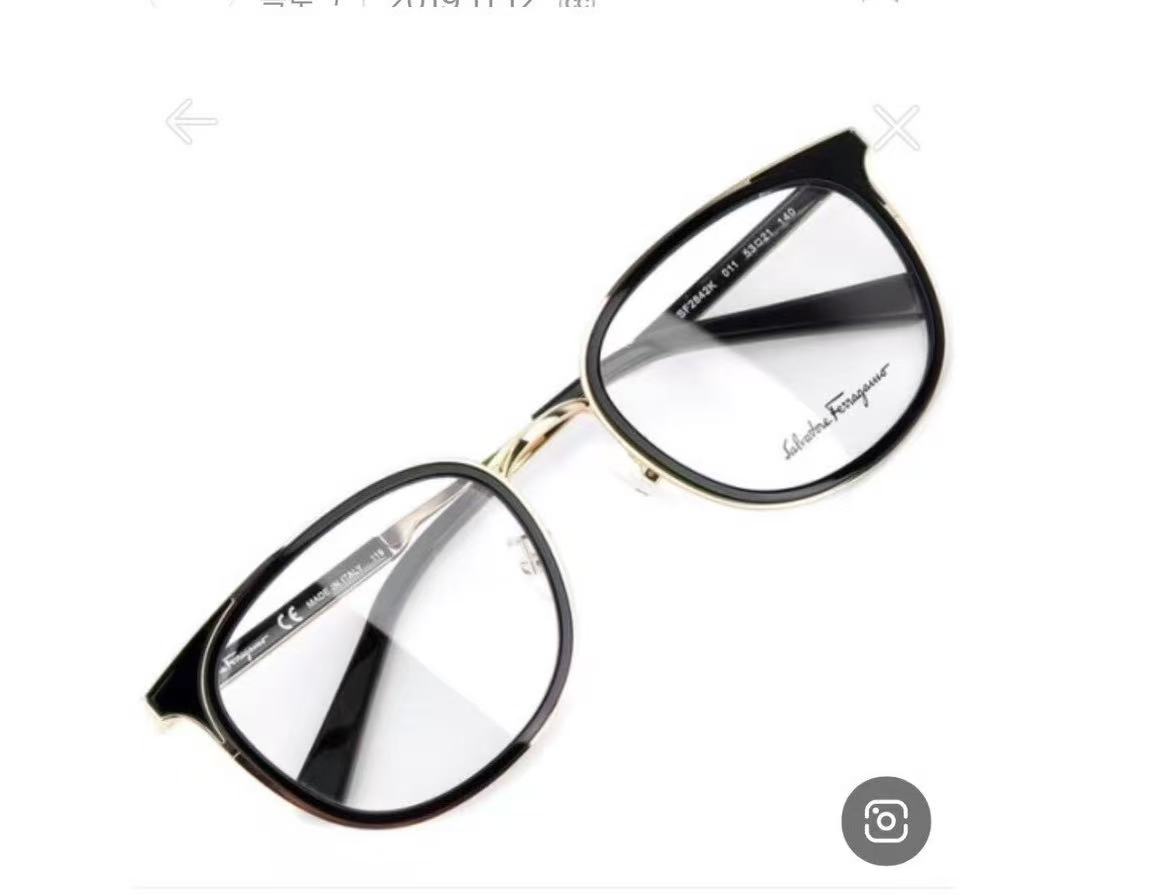This screenshot has width=1173, height=895.
Task: Close the glasses image viewer
Action: pyautogui.click(x=895, y=127)
